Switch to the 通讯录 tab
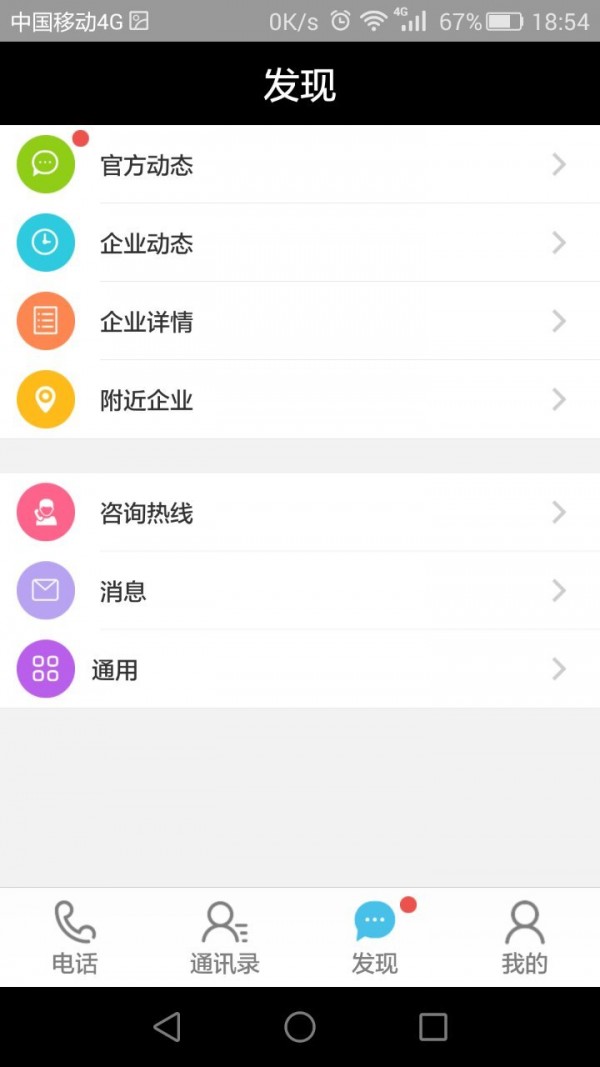This screenshot has height=1067, width=600. point(225,938)
